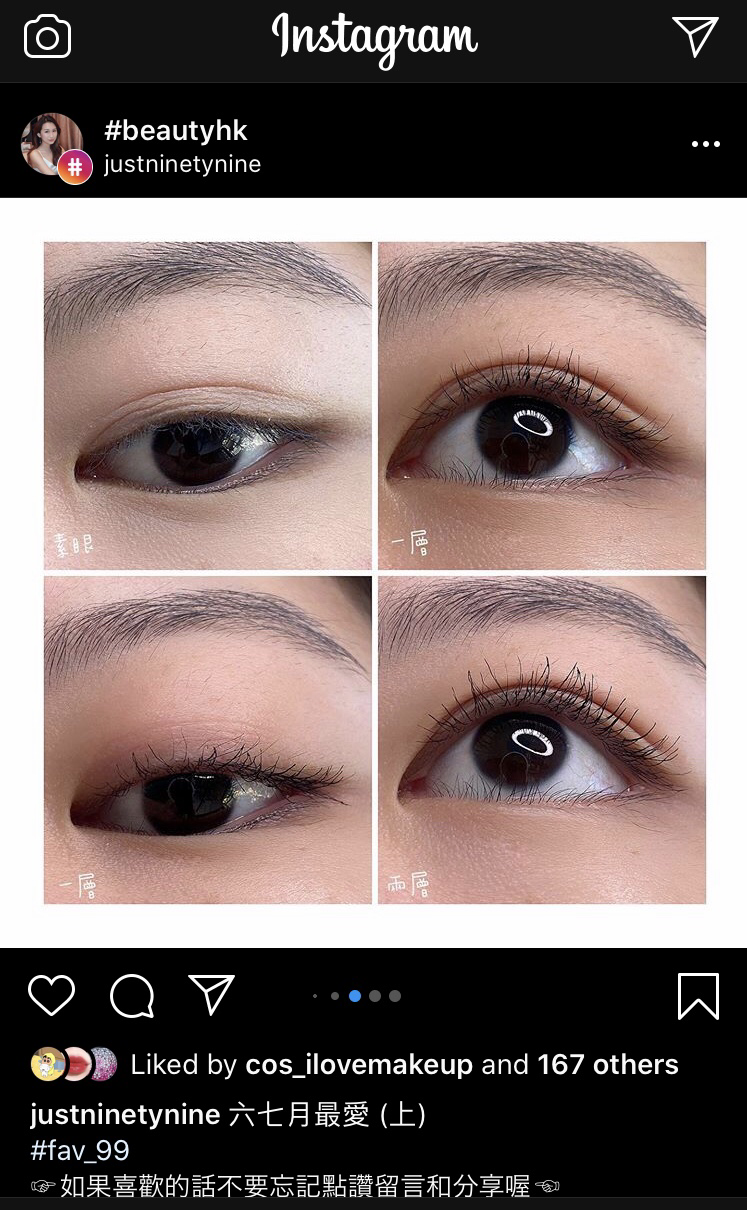The width and height of the screenshot is (747, 1210).
Task: Open comments with the speech bubble
Action: 132,996
